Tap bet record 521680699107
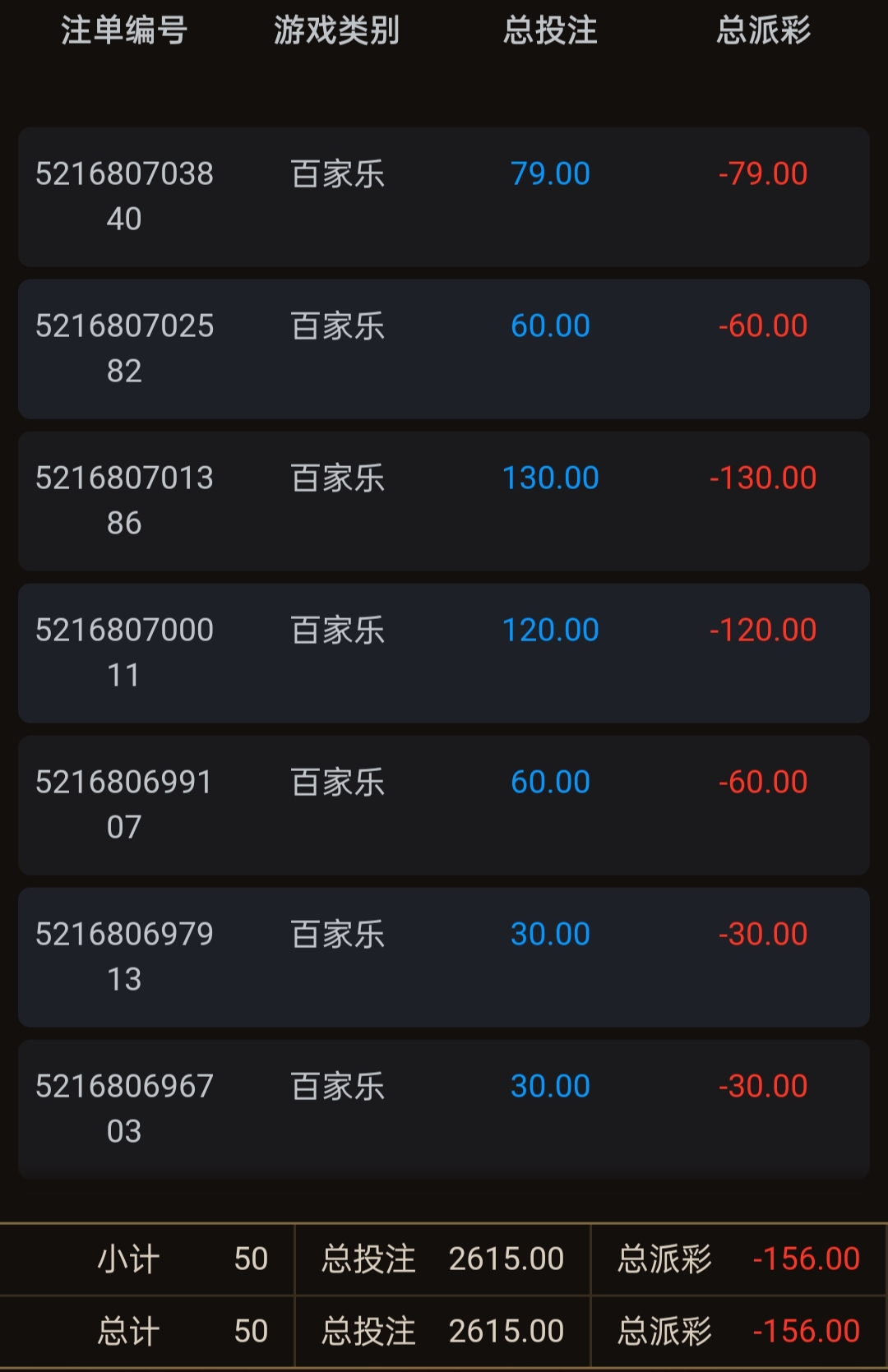 444,805
